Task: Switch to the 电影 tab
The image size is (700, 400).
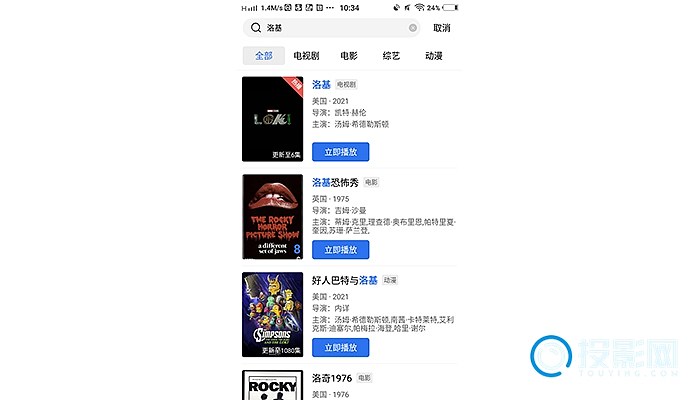Action: coord(349,56)
